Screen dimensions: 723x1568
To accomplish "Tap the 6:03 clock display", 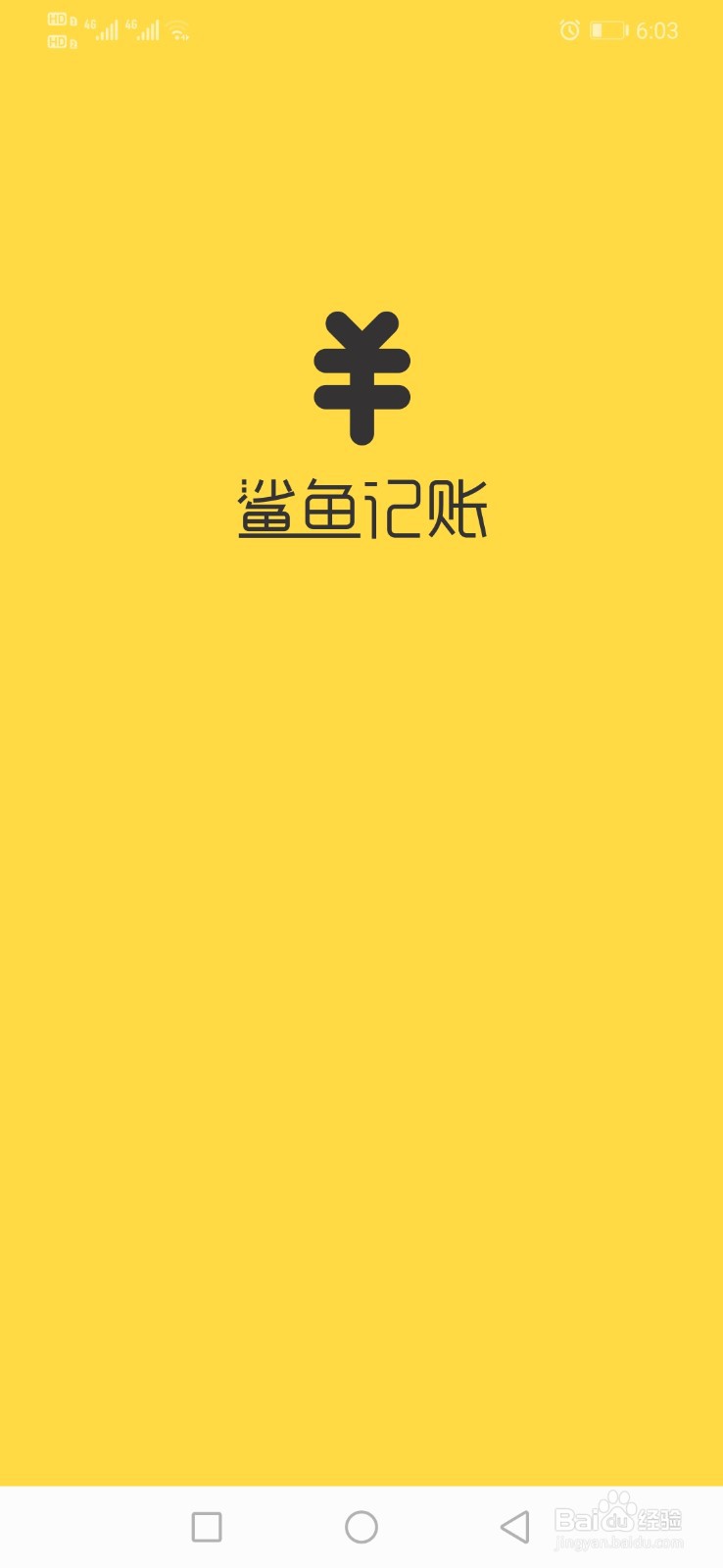I will coord(658,29).
